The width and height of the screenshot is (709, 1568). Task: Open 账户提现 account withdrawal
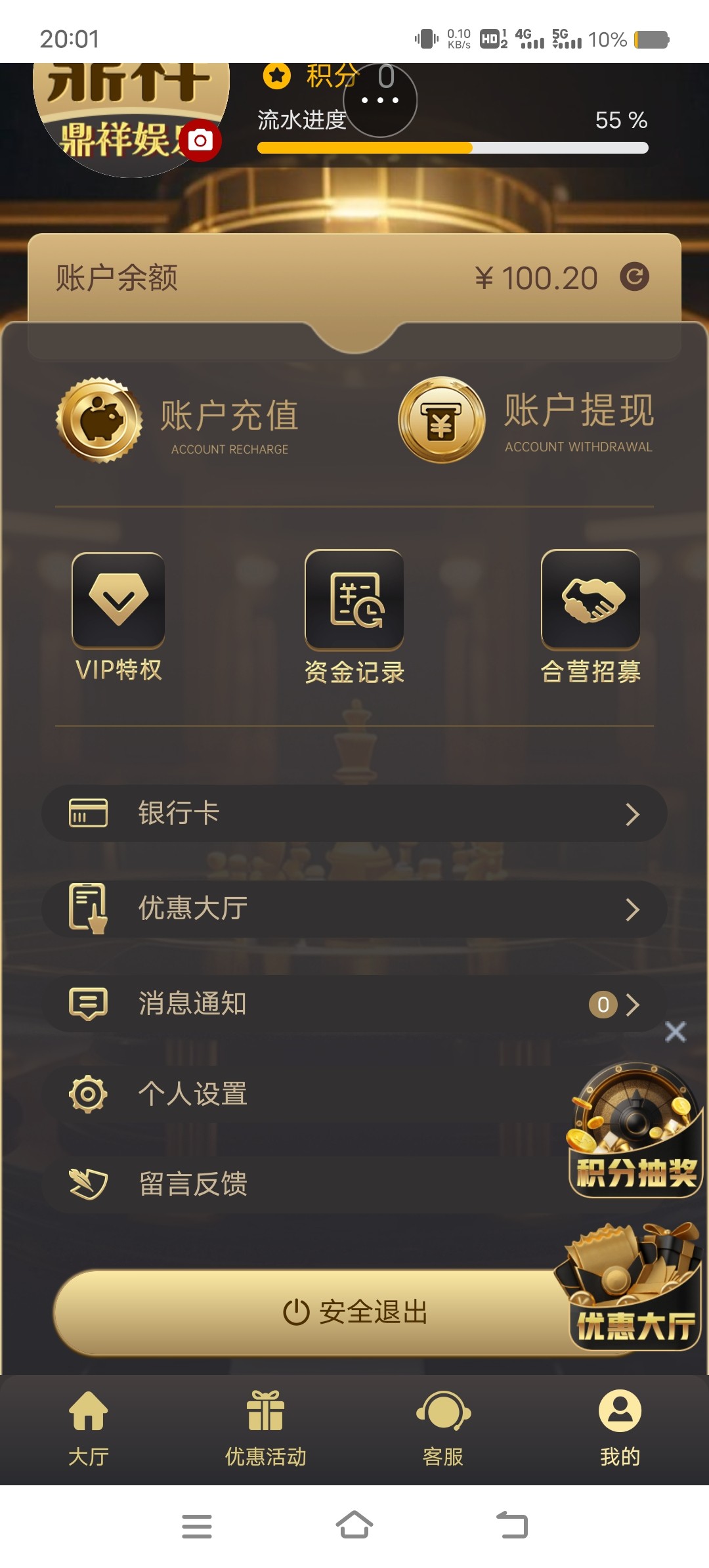[x=525, y=420]
